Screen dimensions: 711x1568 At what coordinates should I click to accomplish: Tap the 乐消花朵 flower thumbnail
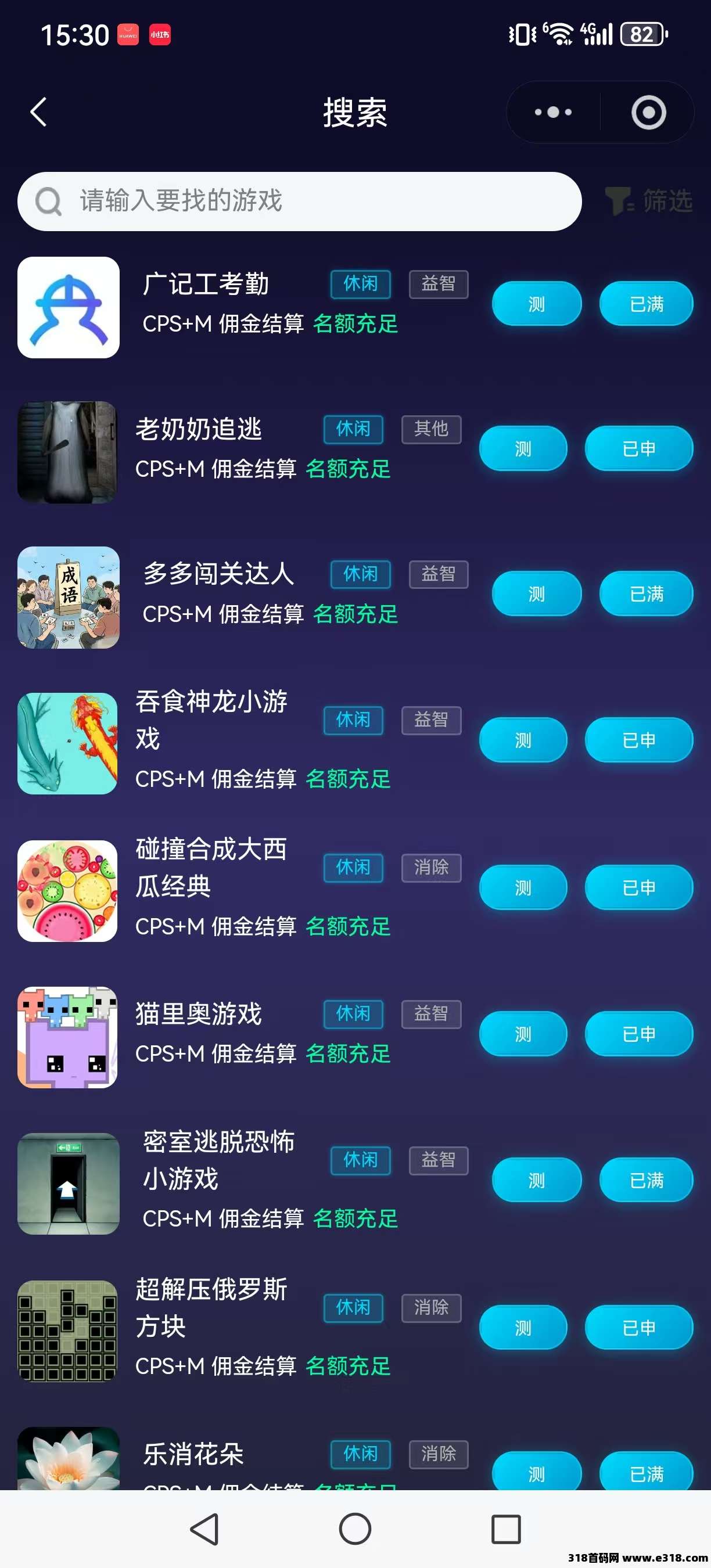tap(67, 1455)
